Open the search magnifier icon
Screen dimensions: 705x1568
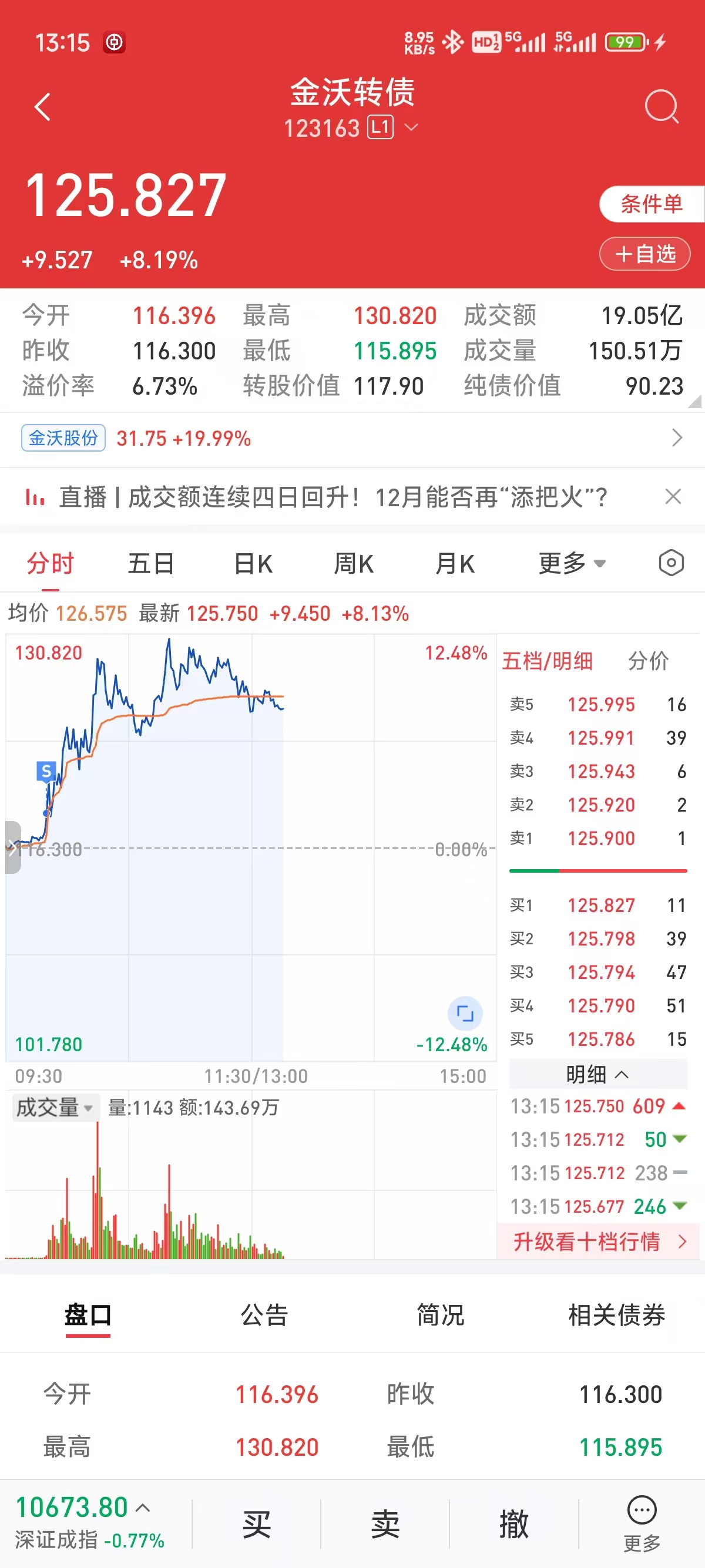pos(661,107)
